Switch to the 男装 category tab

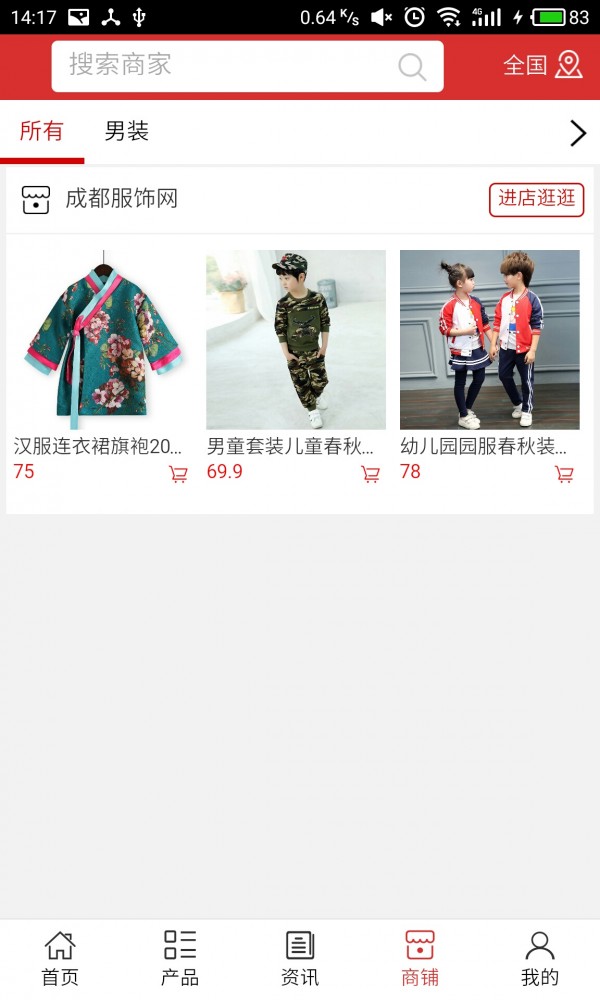(127, 131)
